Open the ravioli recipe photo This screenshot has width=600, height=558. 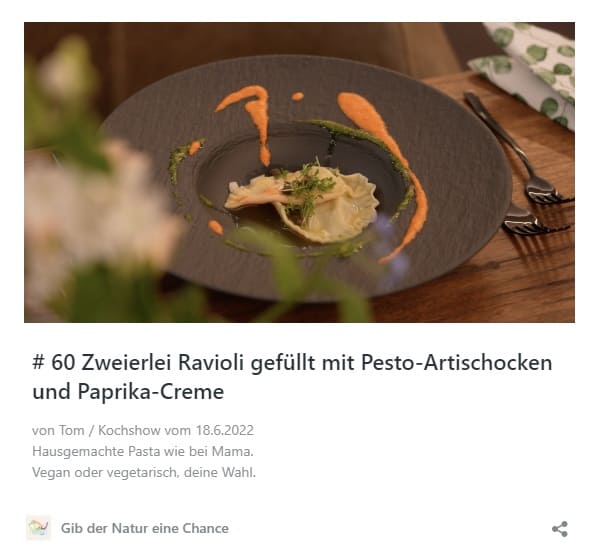[x=299, y=172]
